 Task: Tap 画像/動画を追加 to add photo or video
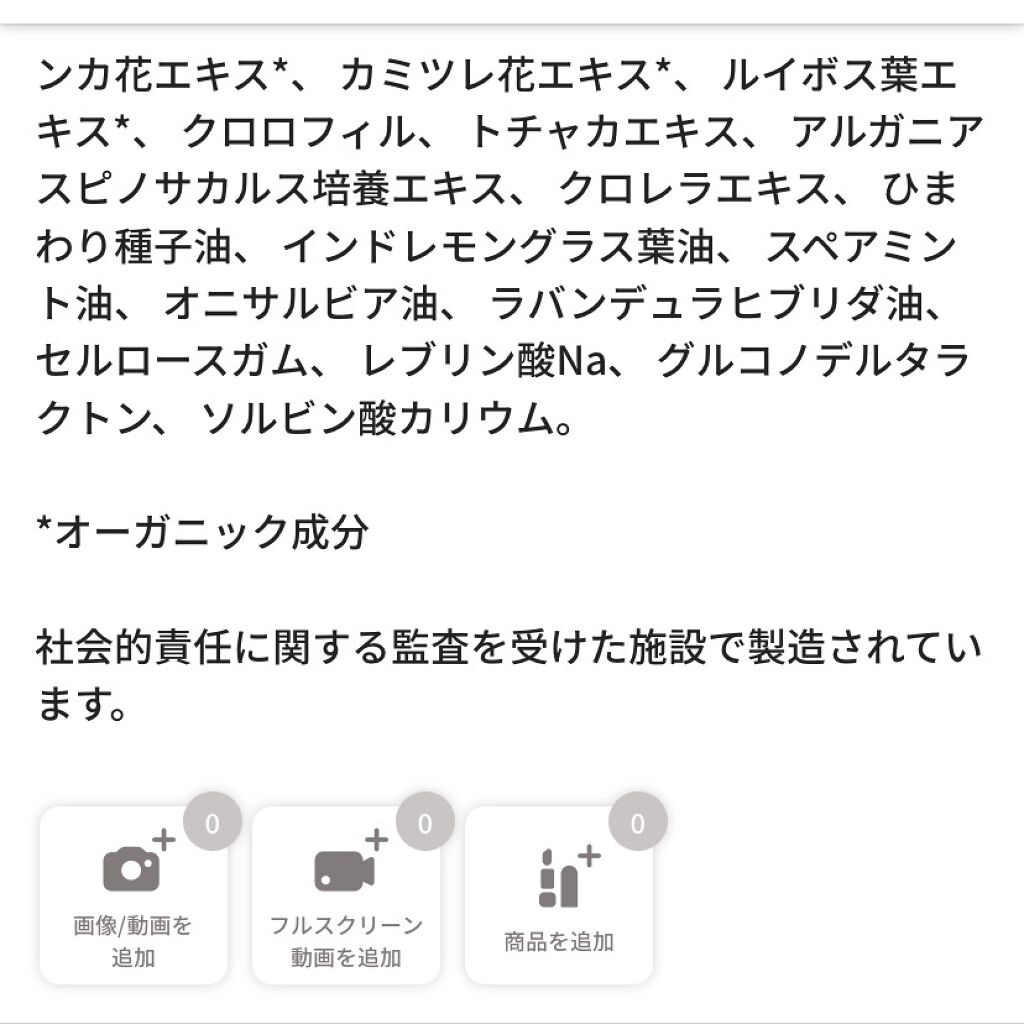pyautogui.click(x=133, y=895)
